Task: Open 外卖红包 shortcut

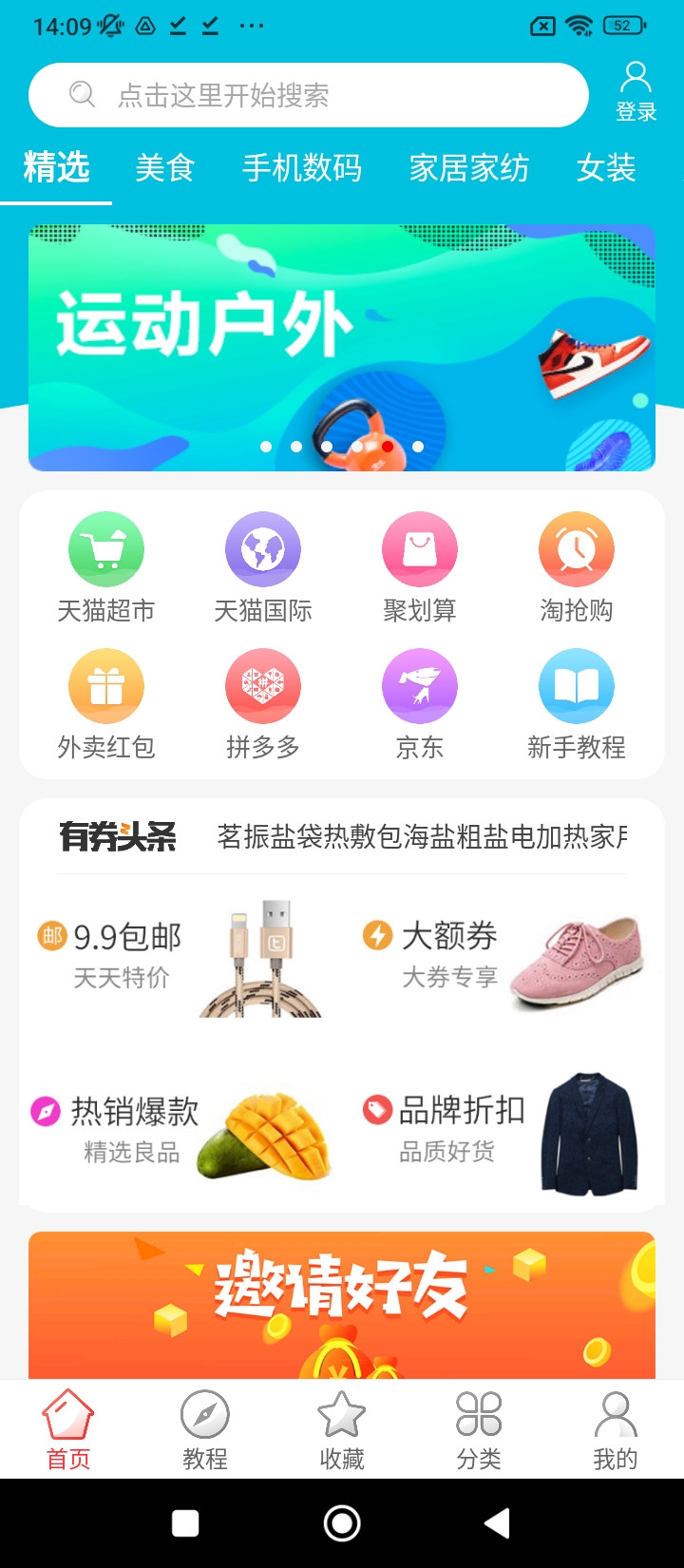Action: (106, 704)
